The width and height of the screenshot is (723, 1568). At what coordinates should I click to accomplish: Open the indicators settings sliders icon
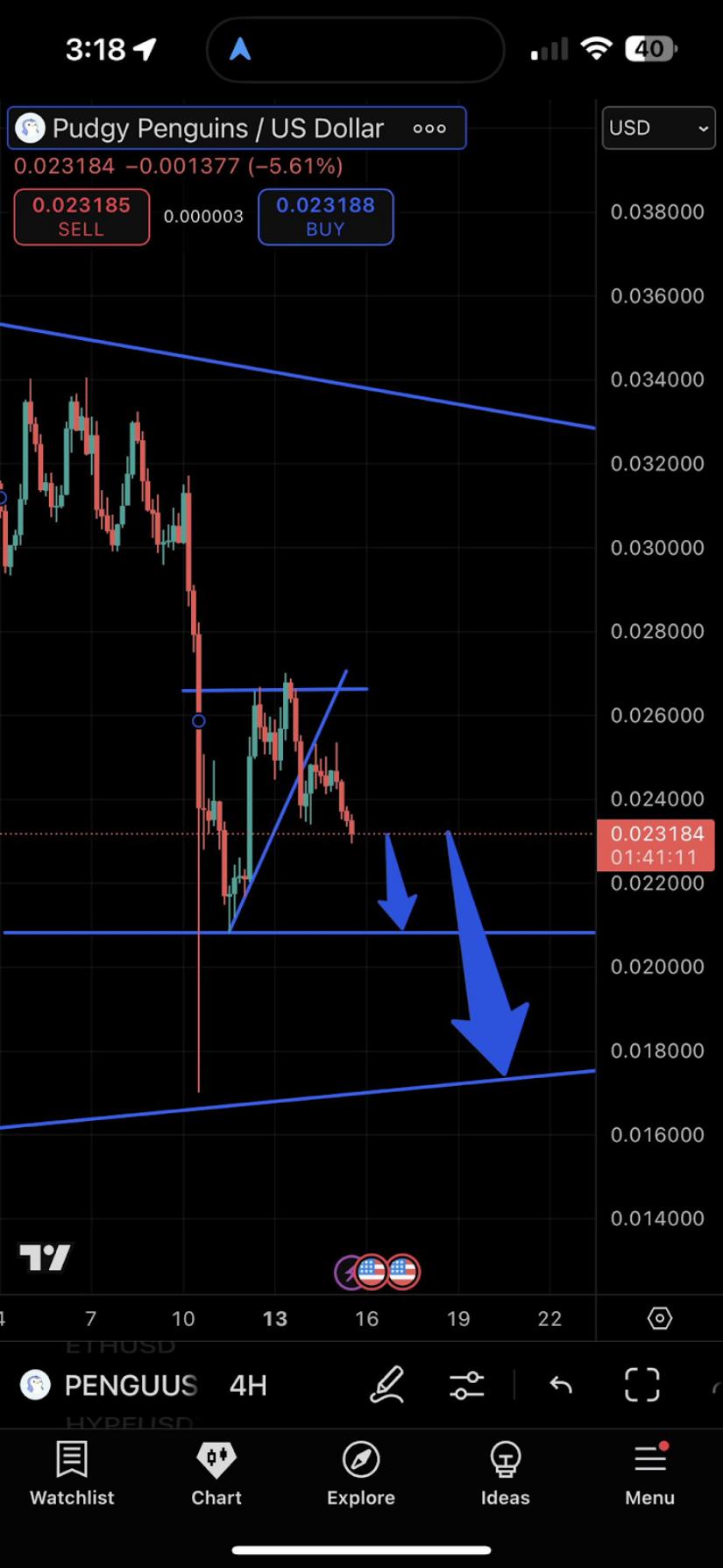coord(466,1385)
